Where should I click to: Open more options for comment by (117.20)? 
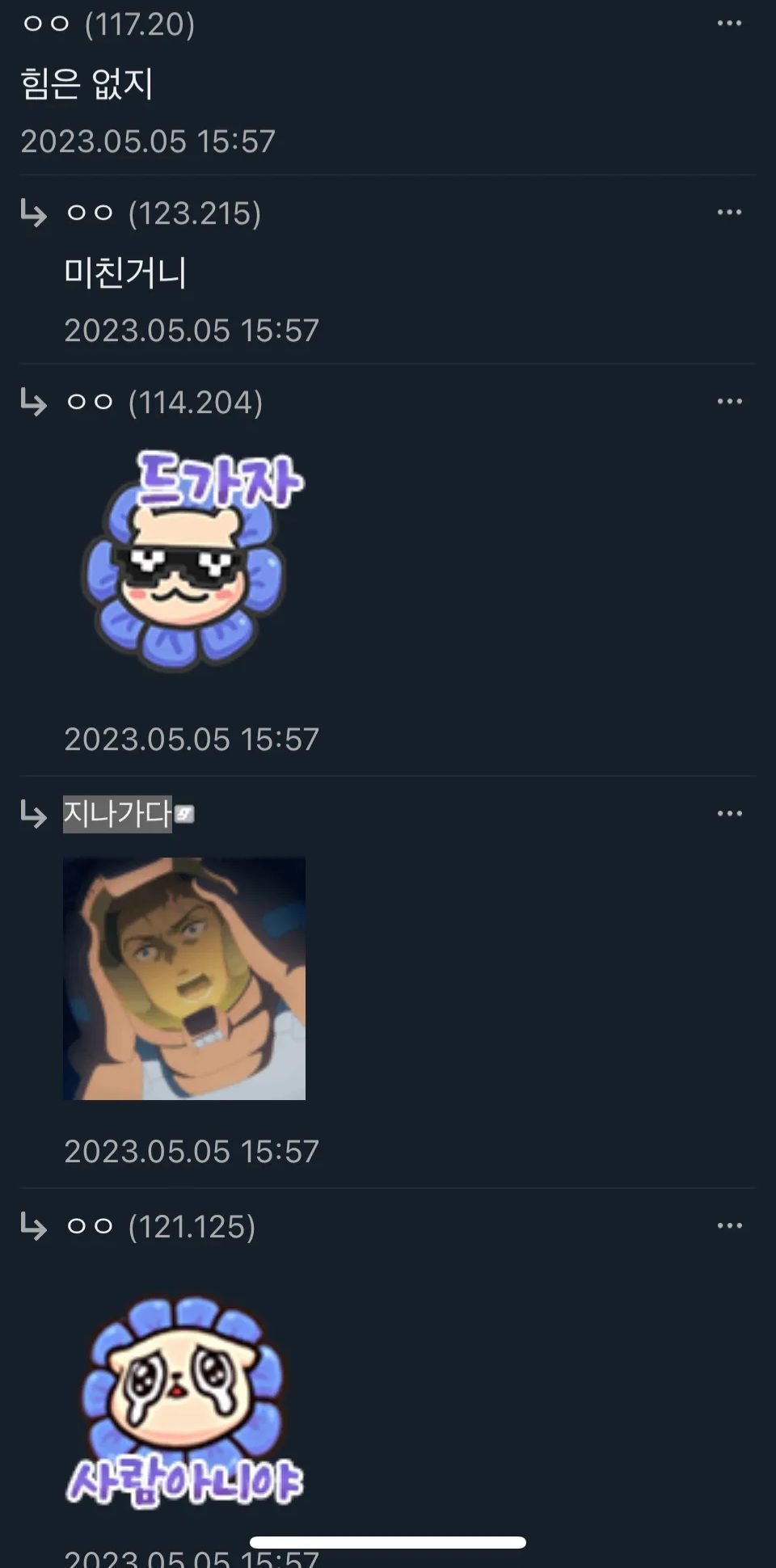729,23
